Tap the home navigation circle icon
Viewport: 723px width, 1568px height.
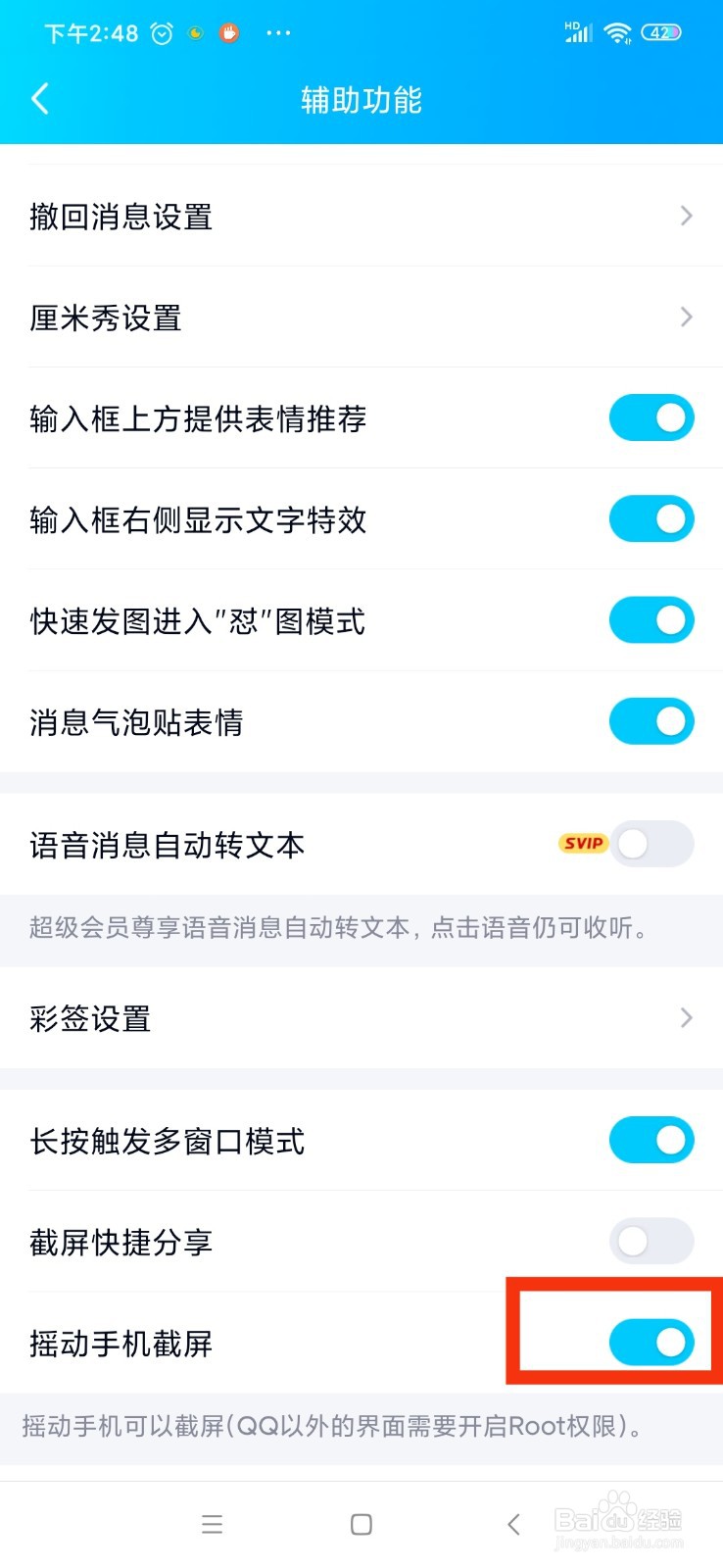(361, 1524)
